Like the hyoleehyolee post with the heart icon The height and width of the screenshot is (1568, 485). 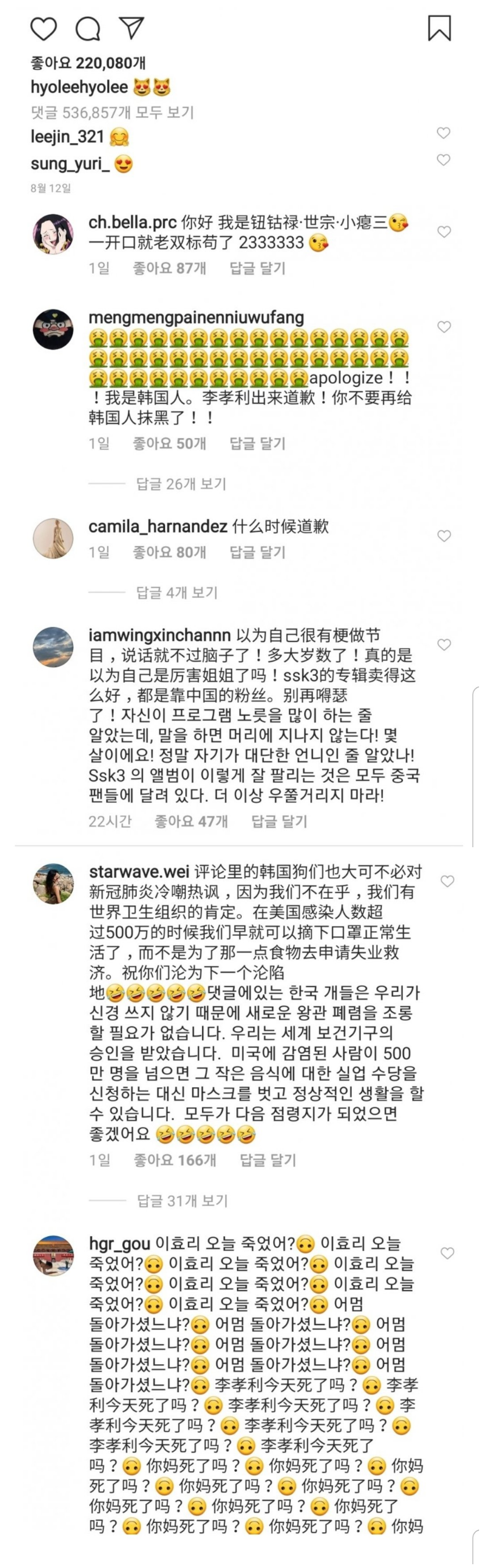click(x=43, y=29)
